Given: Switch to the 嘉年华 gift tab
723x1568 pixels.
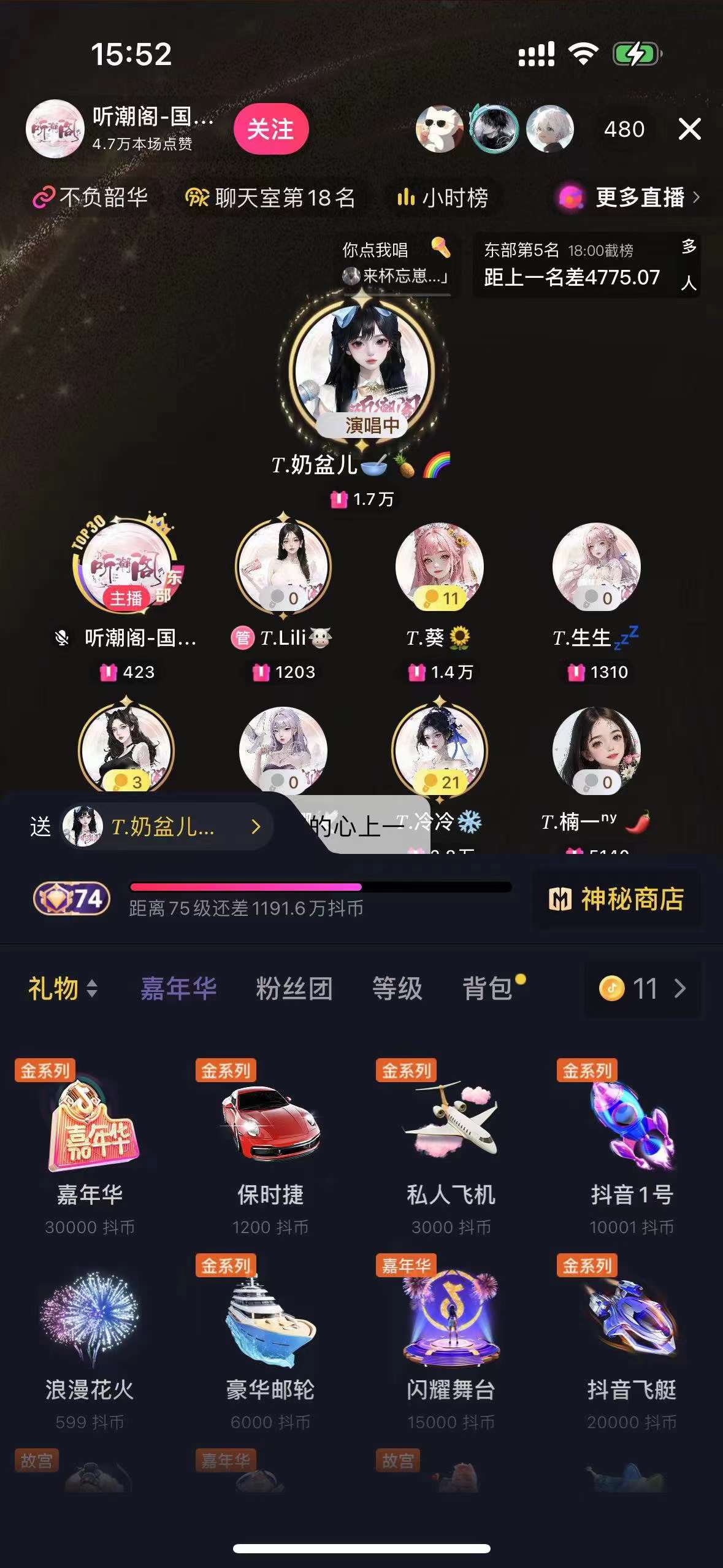Looking at the screenshot, I should coord(178,989).
